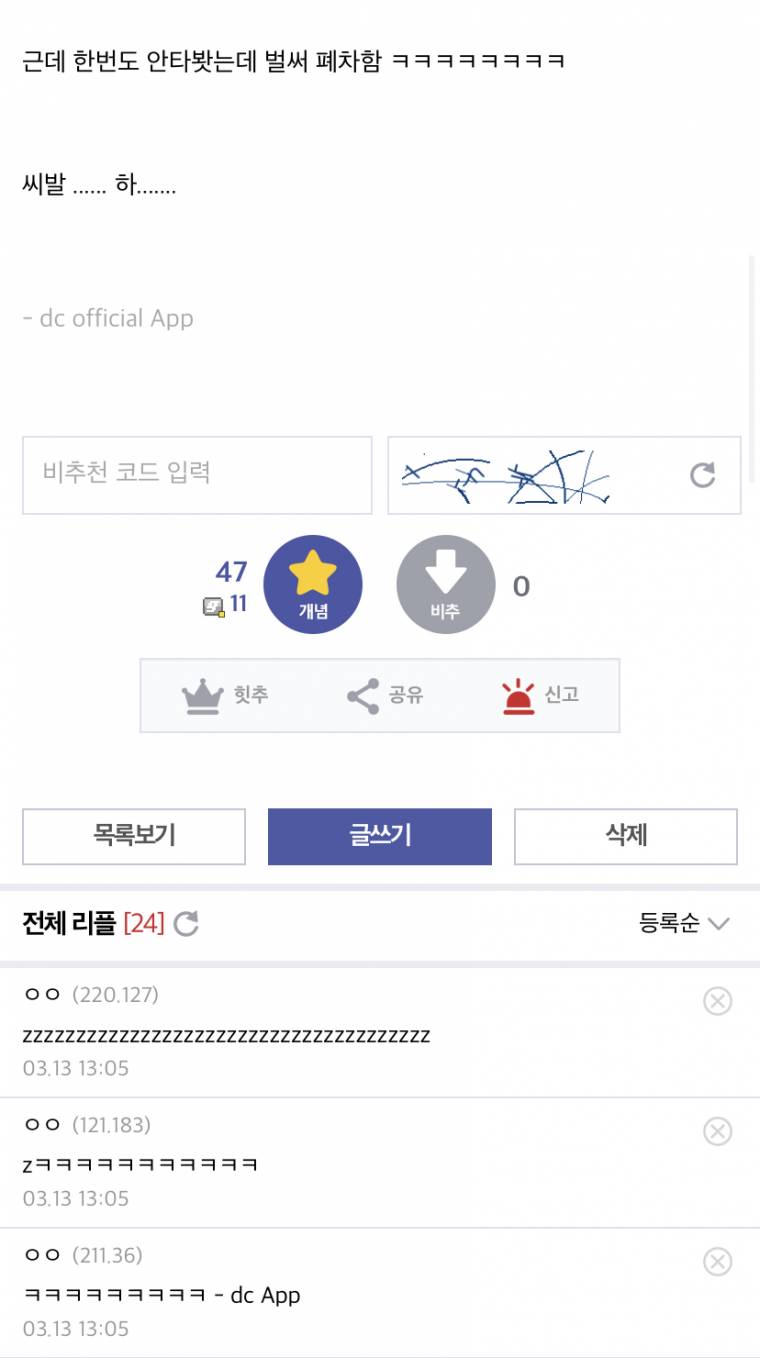Upvote the post with the 개념 star

click(313, 585)
